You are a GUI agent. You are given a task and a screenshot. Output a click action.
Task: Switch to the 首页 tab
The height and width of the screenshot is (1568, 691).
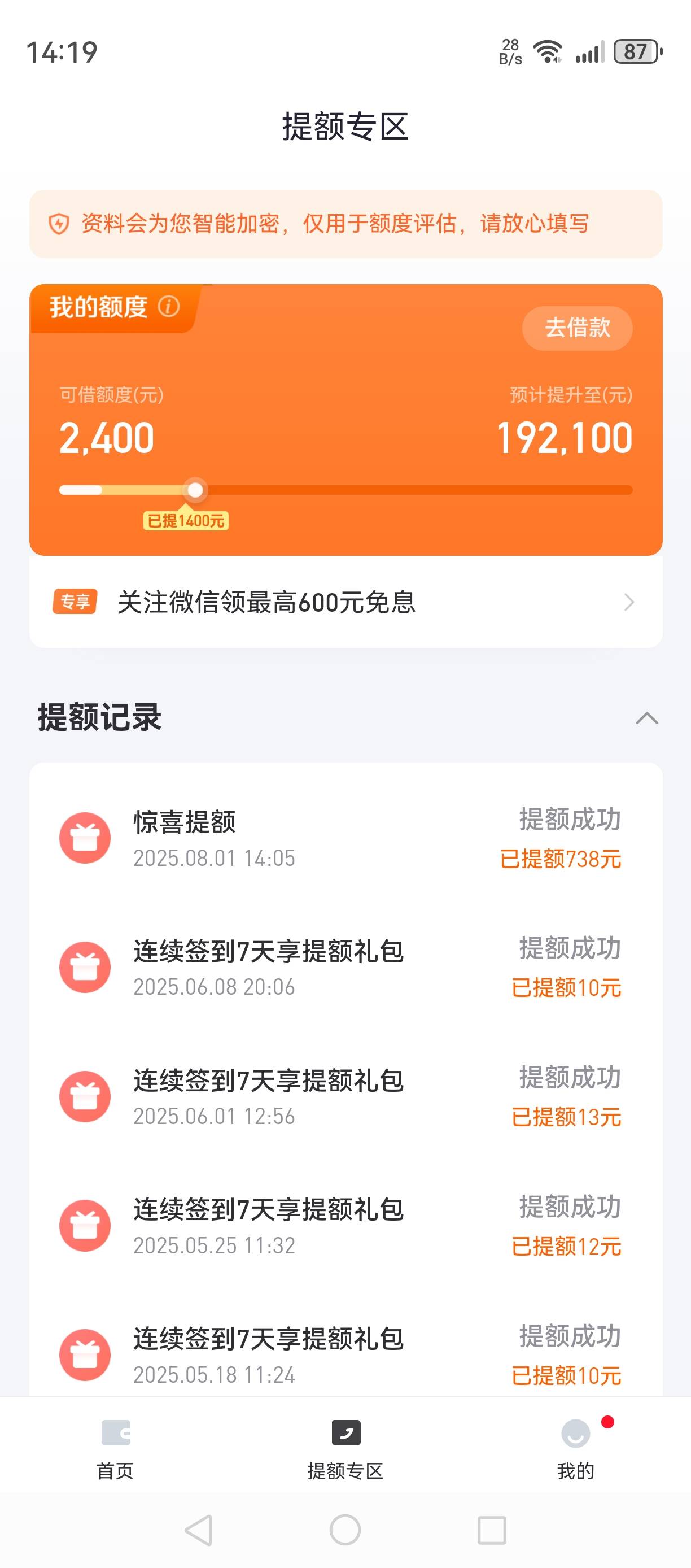pyautogui.click(x=115, y=1450)
